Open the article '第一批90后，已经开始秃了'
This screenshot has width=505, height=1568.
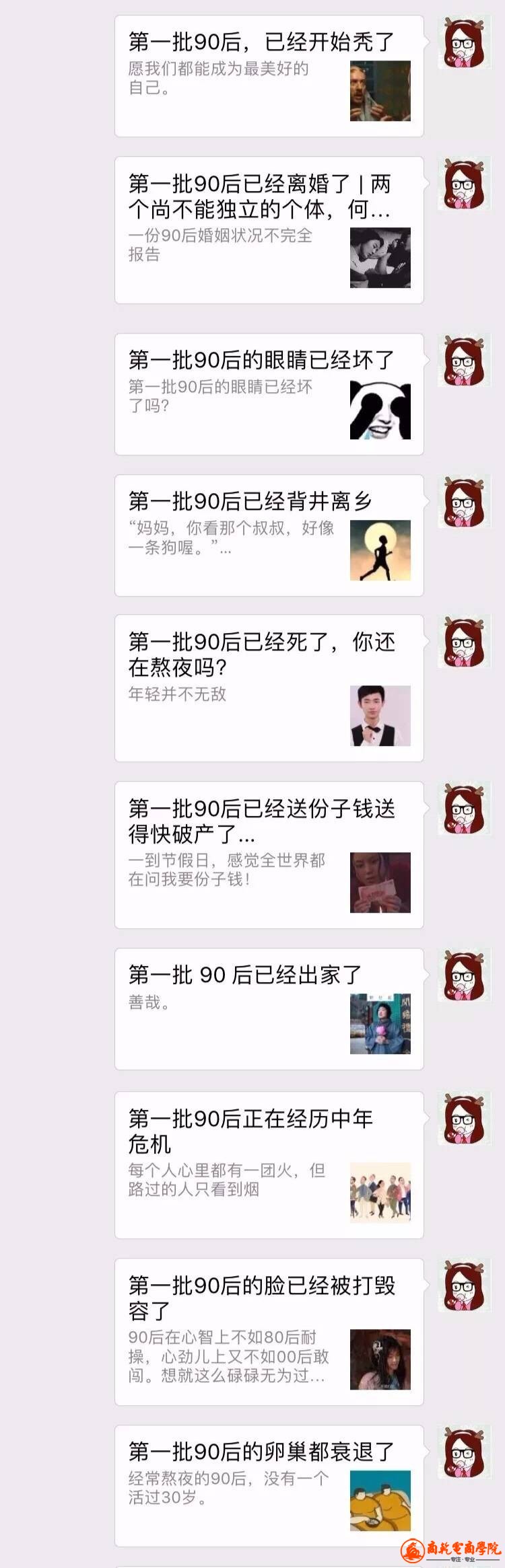click(x=269, y=76)
